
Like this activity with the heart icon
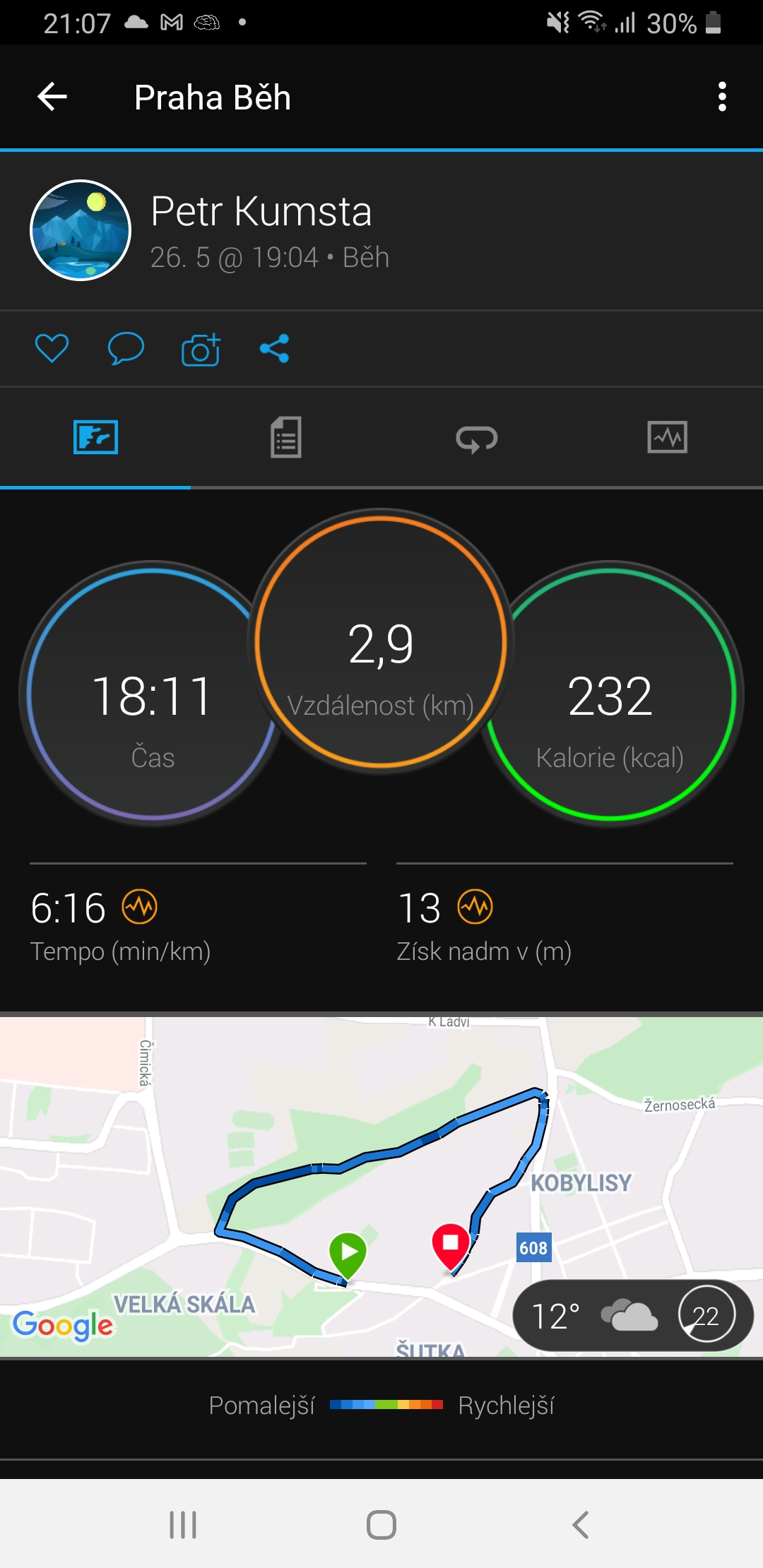coord(52,348)
